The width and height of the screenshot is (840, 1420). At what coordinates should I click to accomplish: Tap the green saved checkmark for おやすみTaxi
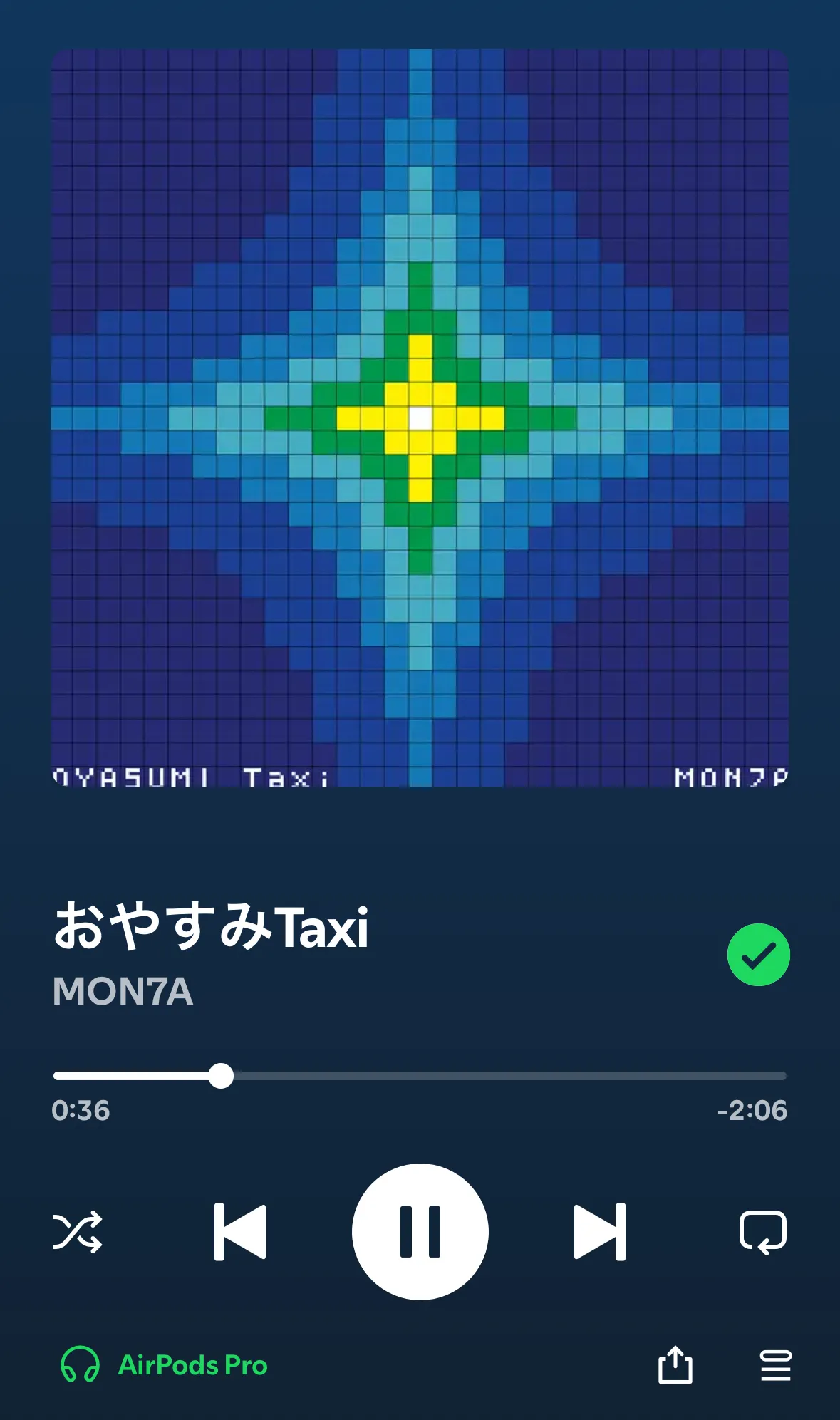click(x=758, y=955)
